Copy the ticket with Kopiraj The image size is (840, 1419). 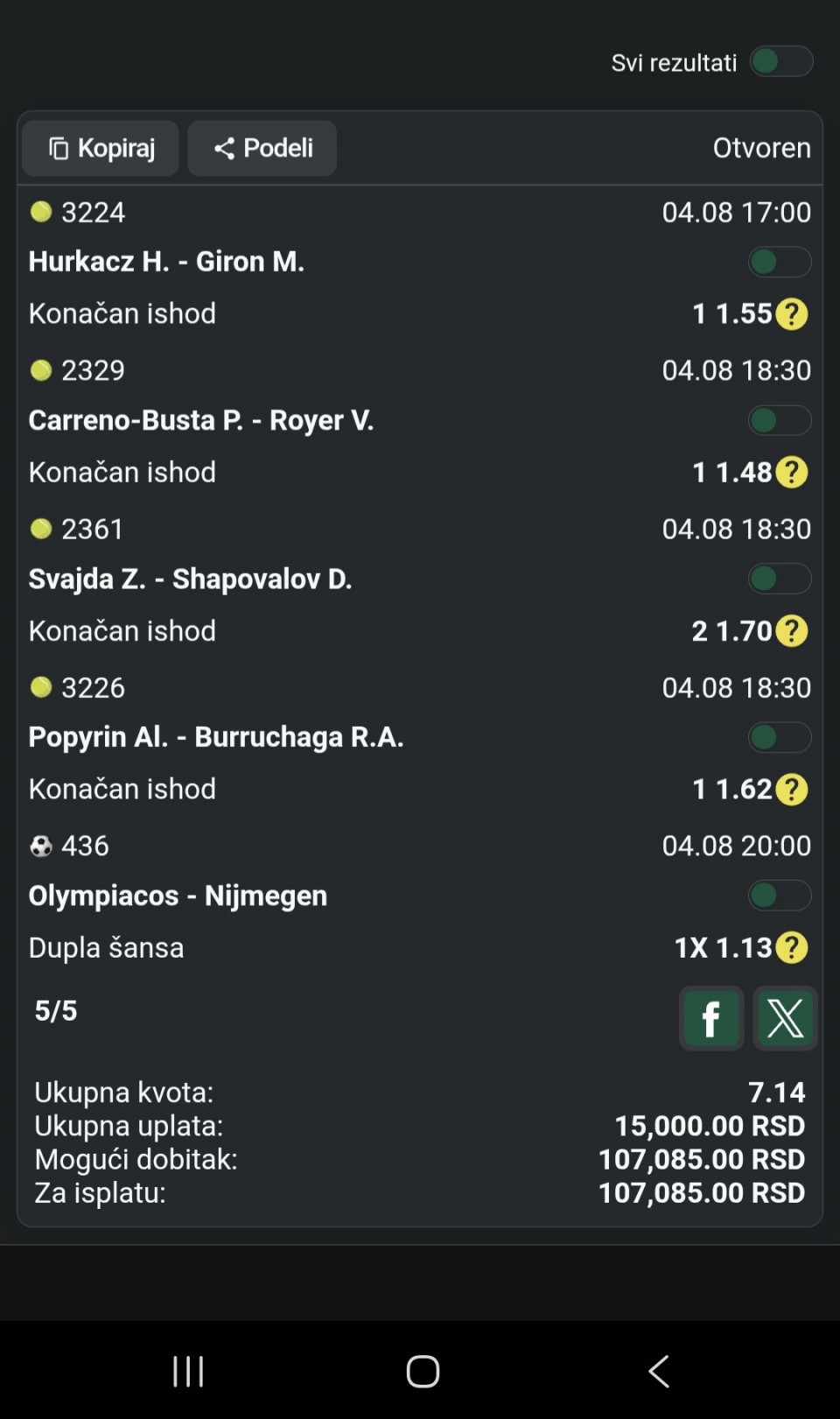pyautogui.click(x=101, y=148)
